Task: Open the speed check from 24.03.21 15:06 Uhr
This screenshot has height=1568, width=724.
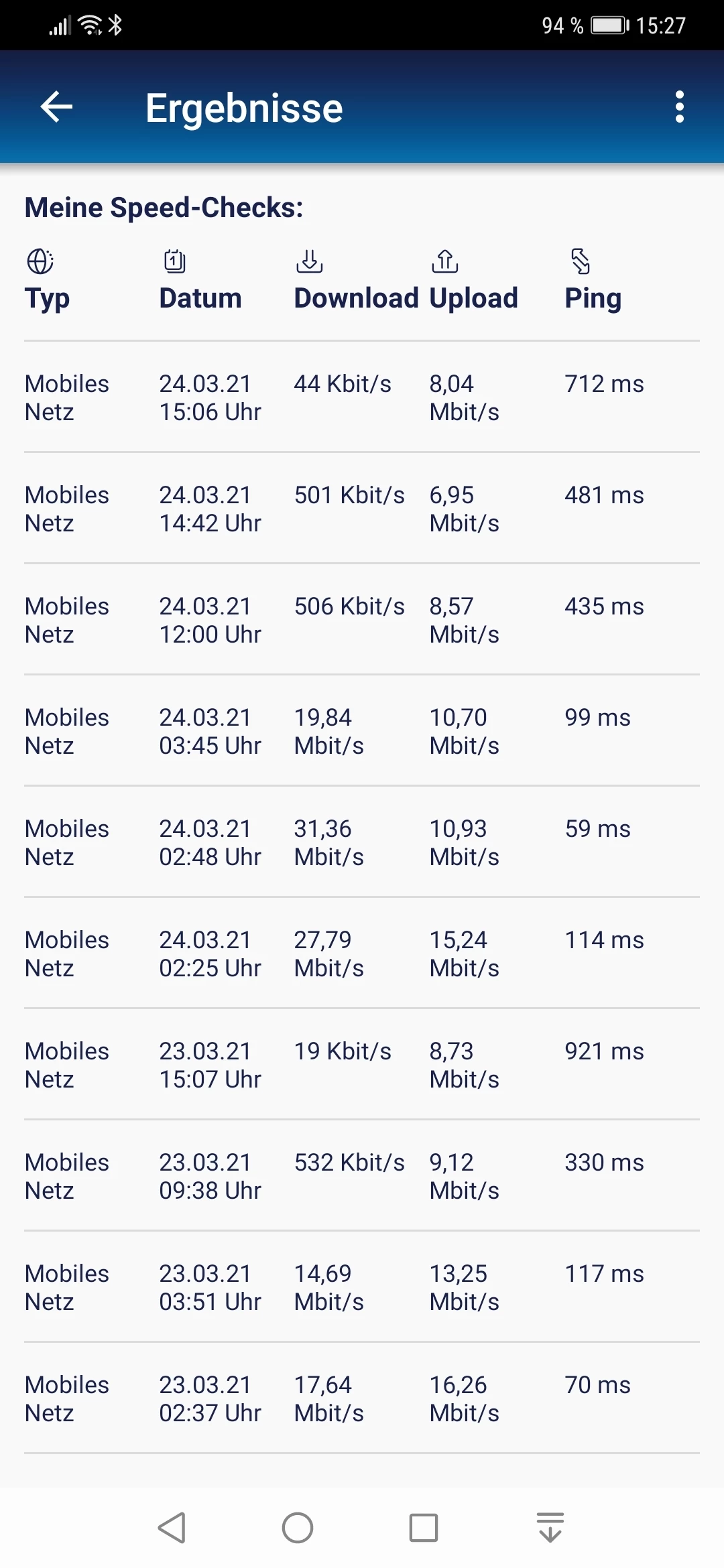Action: pos(362,397)
